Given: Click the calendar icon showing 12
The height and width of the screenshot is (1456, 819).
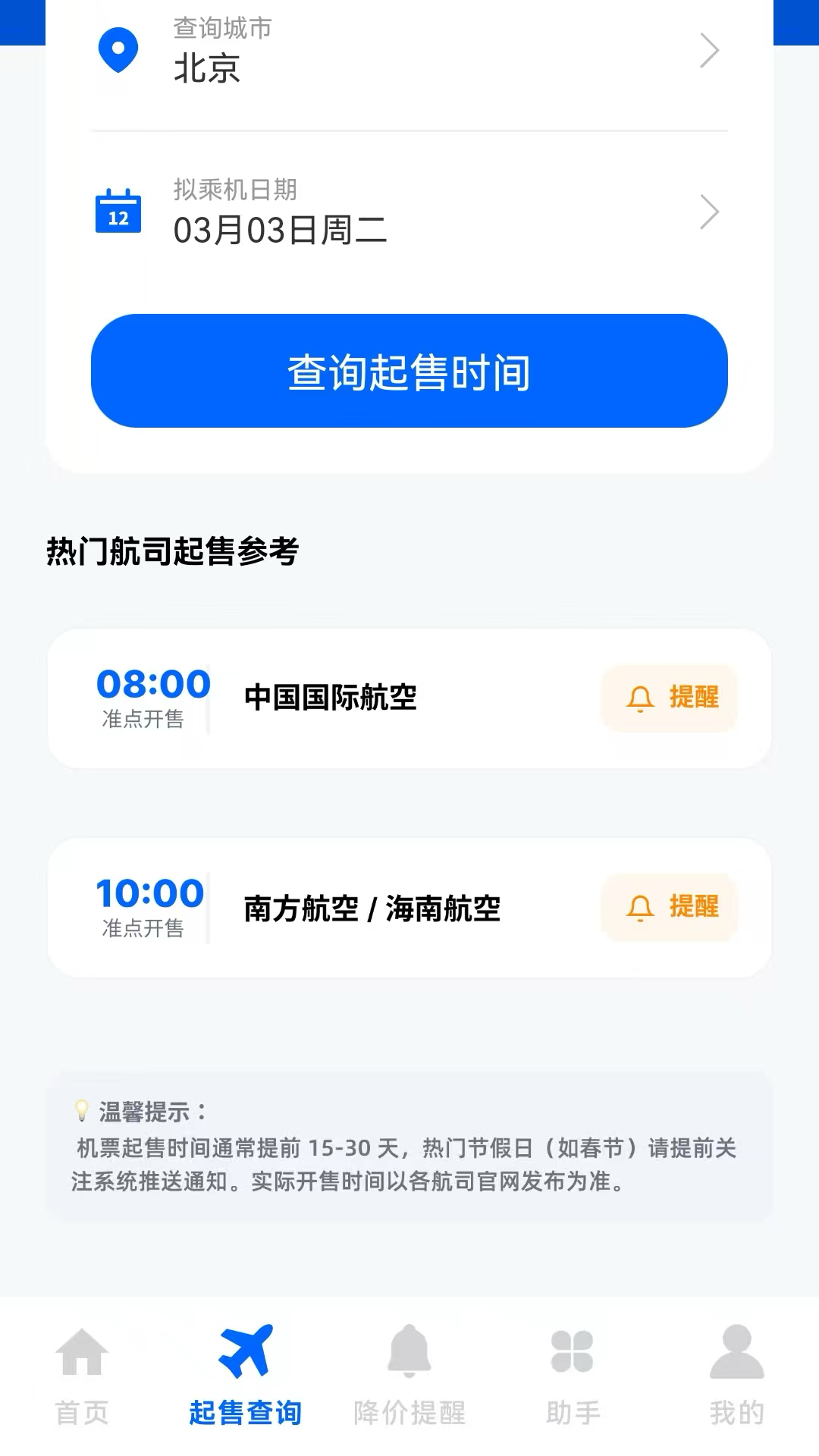Looking at the screenshot, I should tap(118, 212).
